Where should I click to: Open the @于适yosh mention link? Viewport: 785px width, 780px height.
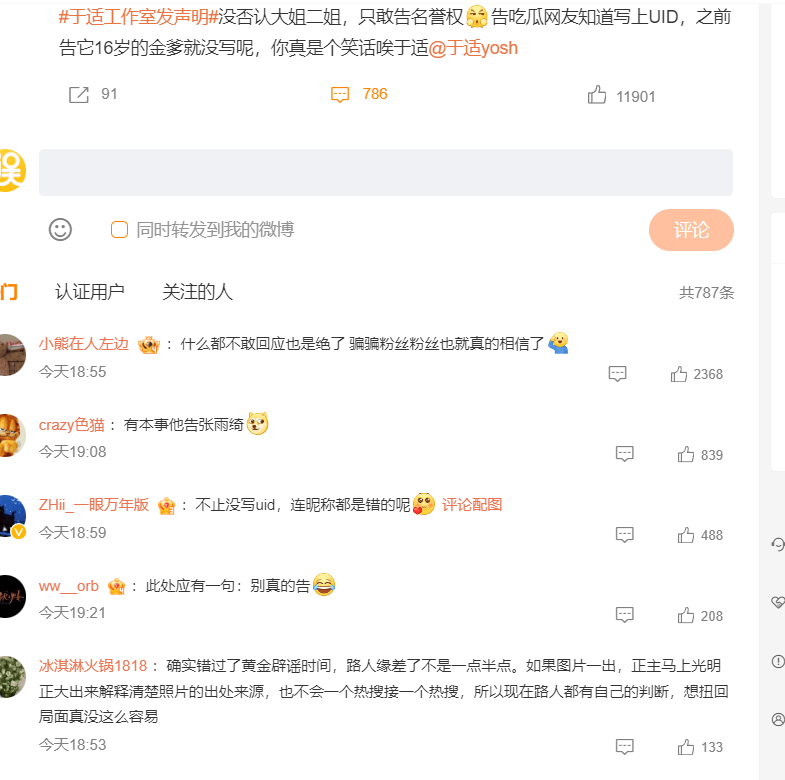point(473,48)
